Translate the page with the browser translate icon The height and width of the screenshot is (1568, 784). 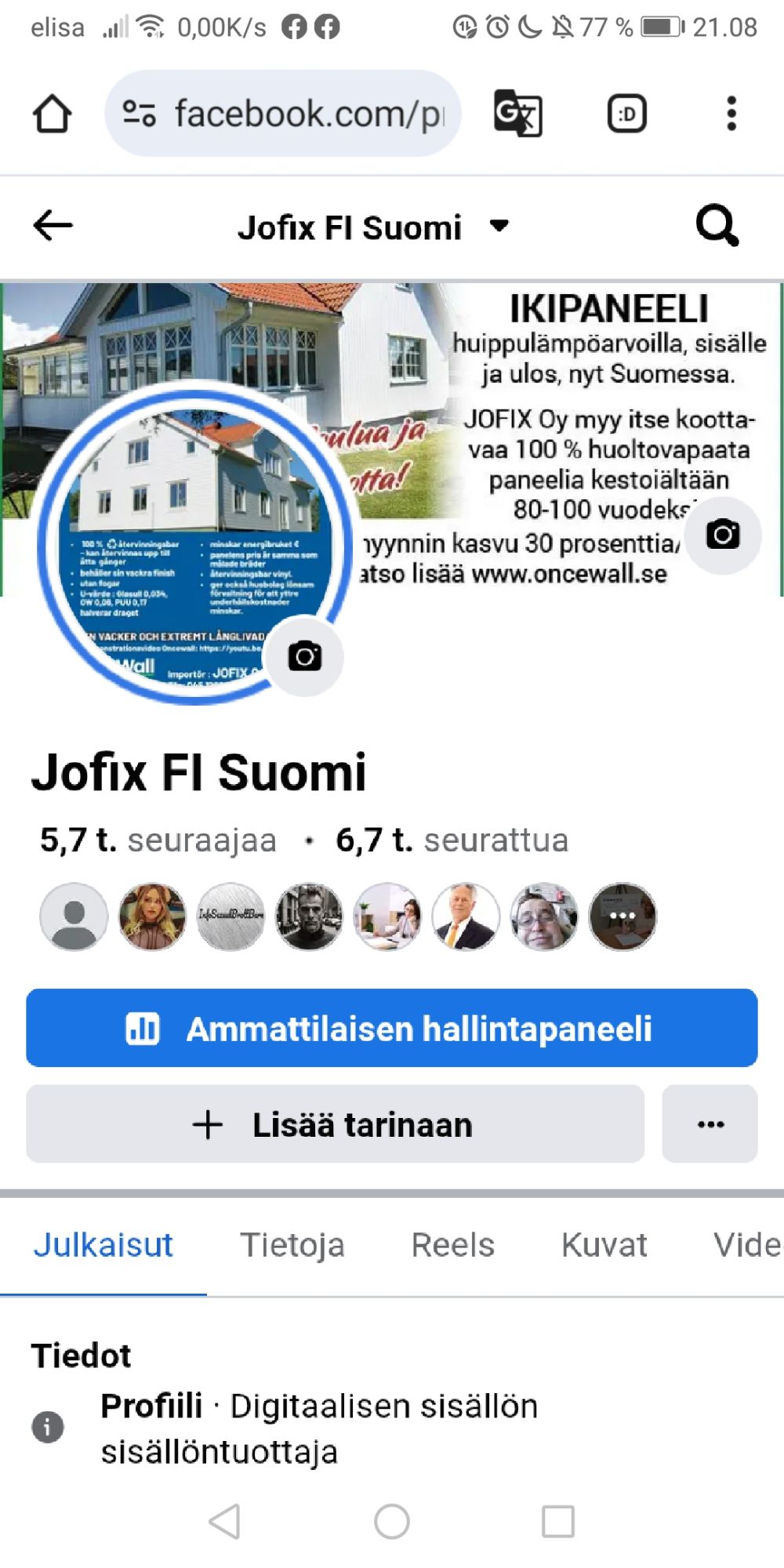pos(517,114)
